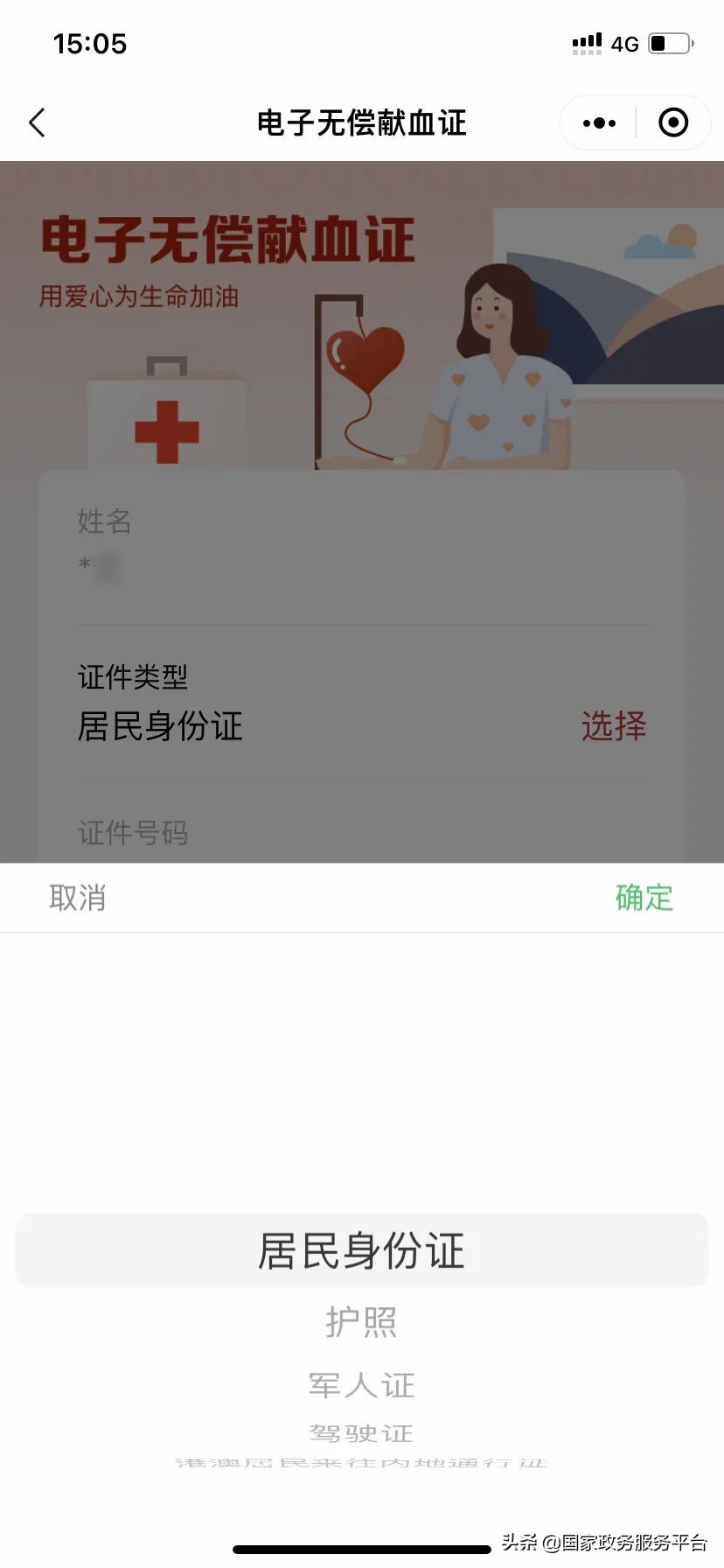Select 护照 as certificate type
This screenshot has width=724, height=1568.
click(x=361, y=1321)
